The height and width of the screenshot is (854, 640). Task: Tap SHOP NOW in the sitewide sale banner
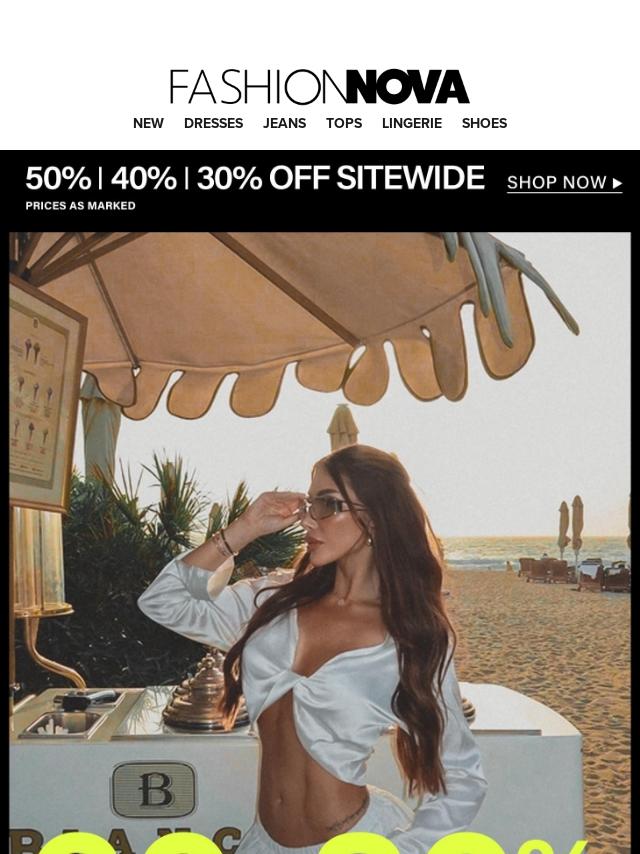(x=564, y=183)
